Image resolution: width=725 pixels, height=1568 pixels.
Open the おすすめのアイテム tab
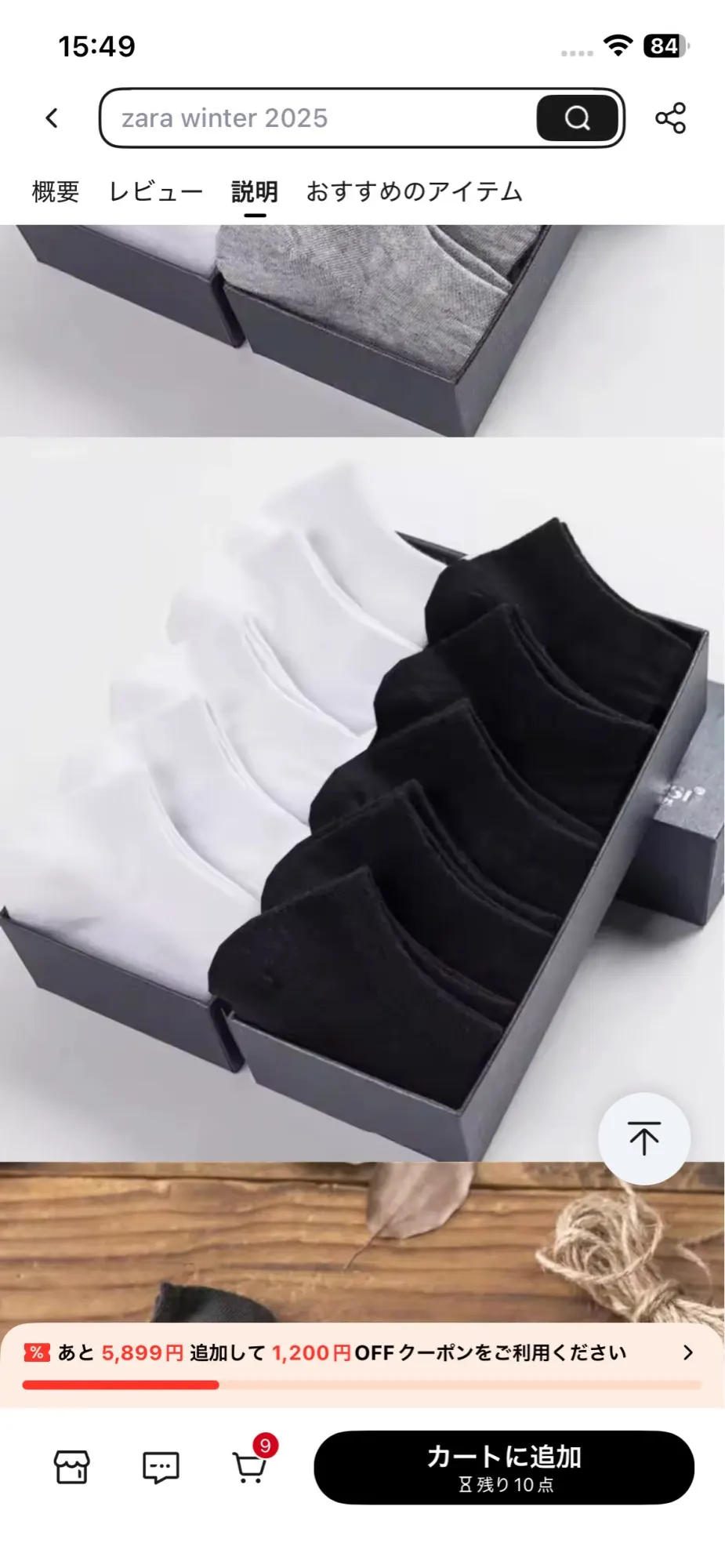tap(415, 191)
